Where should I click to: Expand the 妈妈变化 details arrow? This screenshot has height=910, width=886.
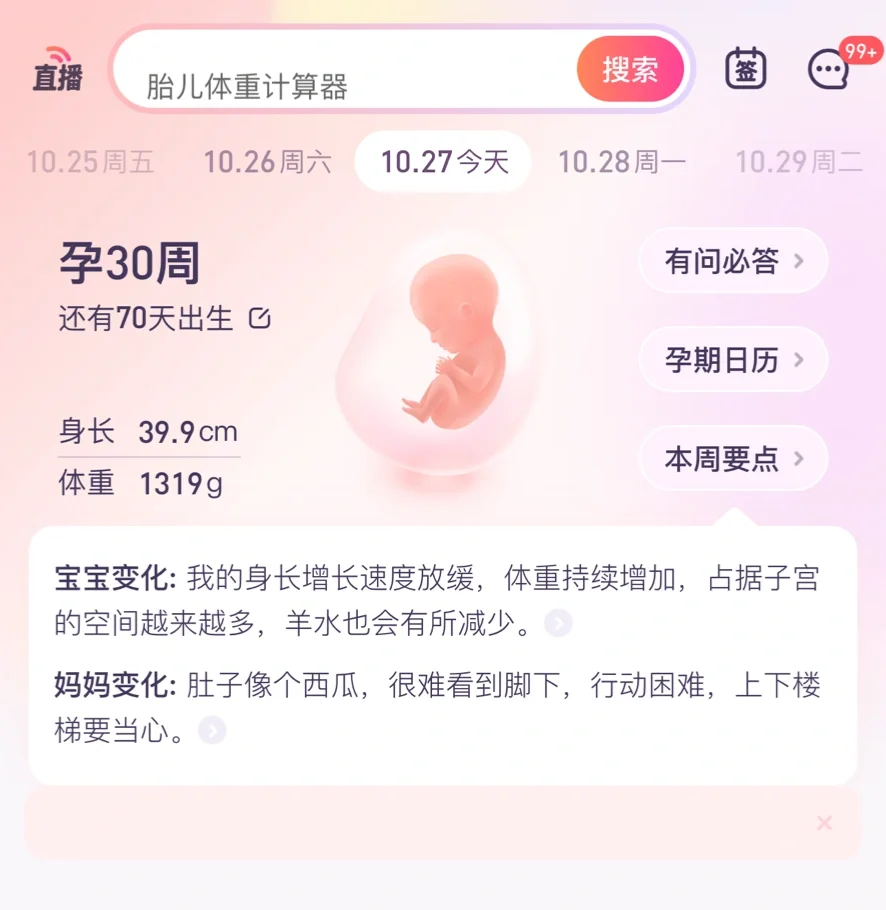click(211, 731)
